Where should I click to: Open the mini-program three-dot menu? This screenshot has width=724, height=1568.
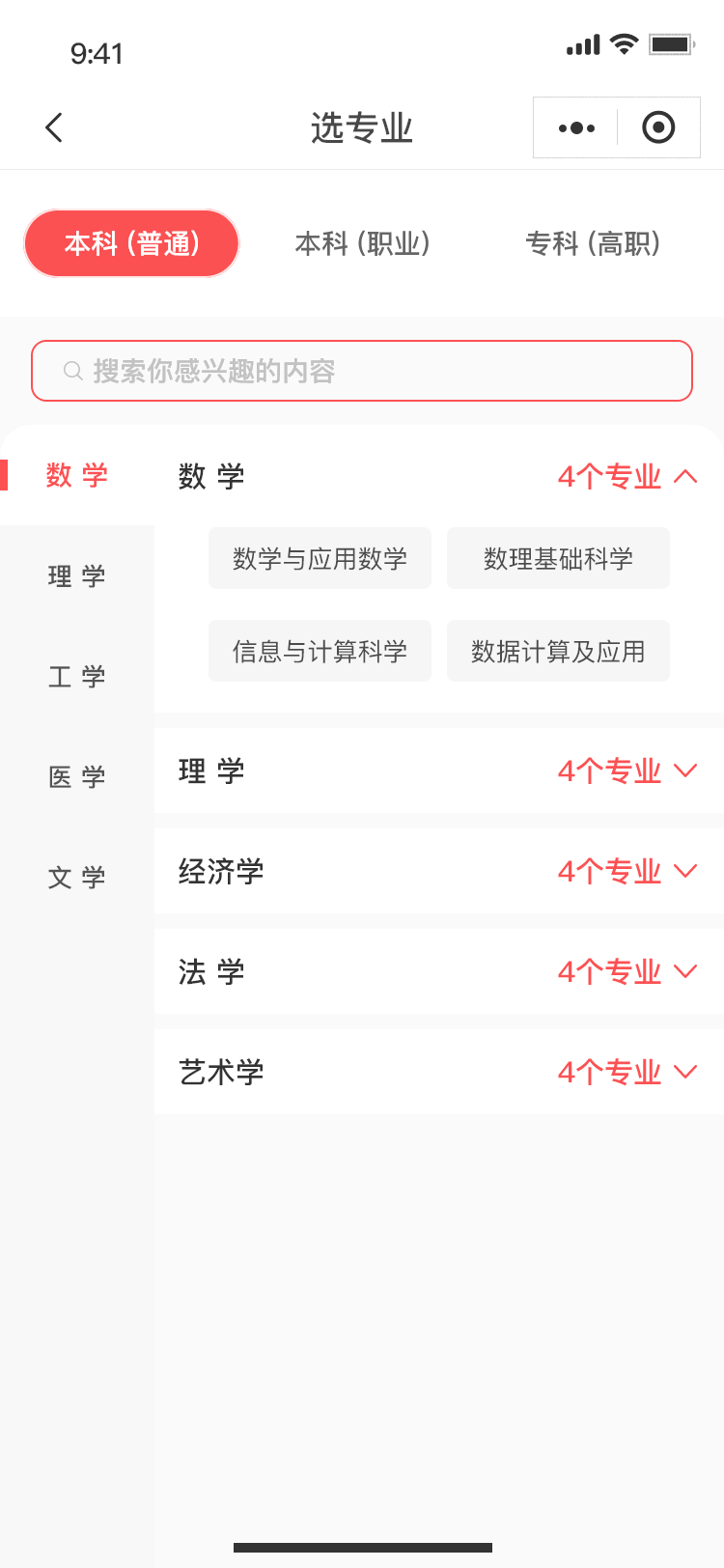(576, 127)
